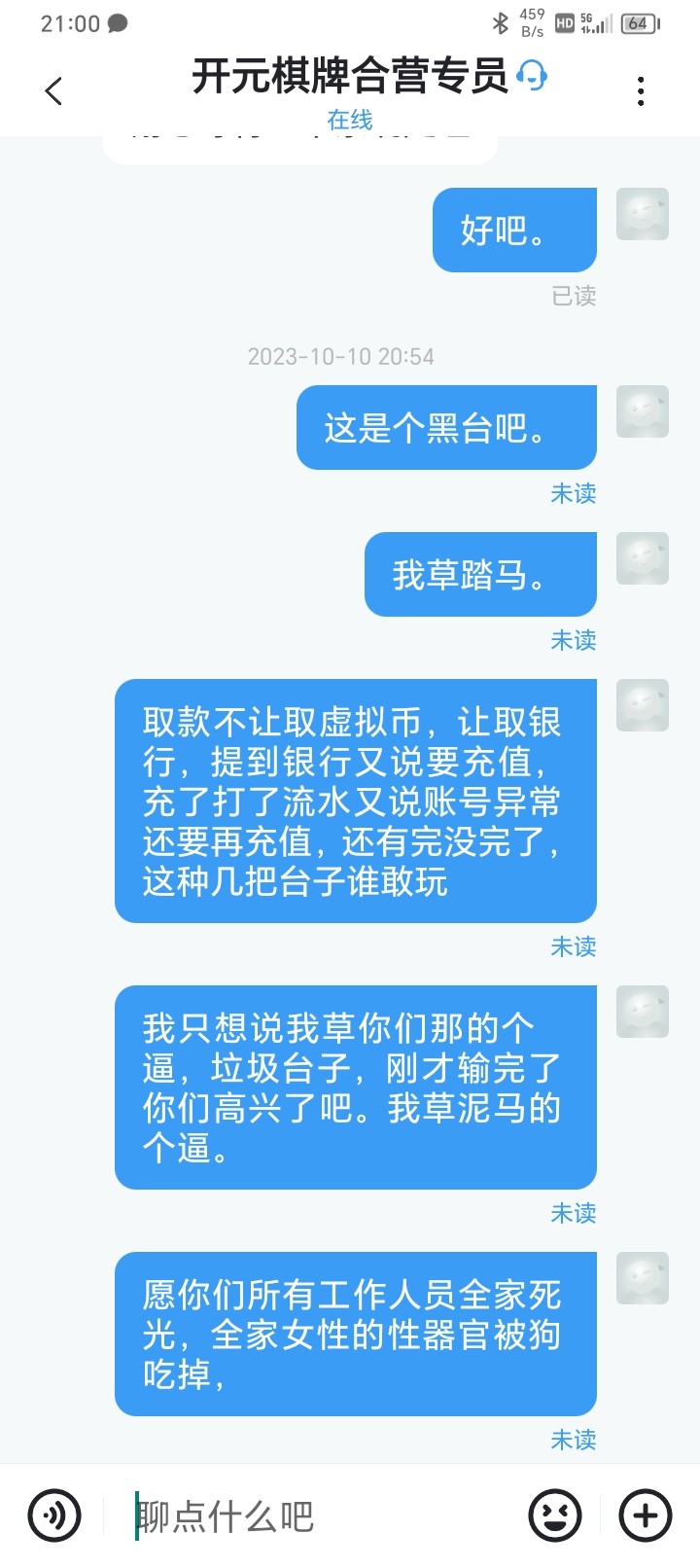The image size is (700, 1568).
Task: Open the emoji picker
Action: pyautogui.click(x=555, y=1515)
